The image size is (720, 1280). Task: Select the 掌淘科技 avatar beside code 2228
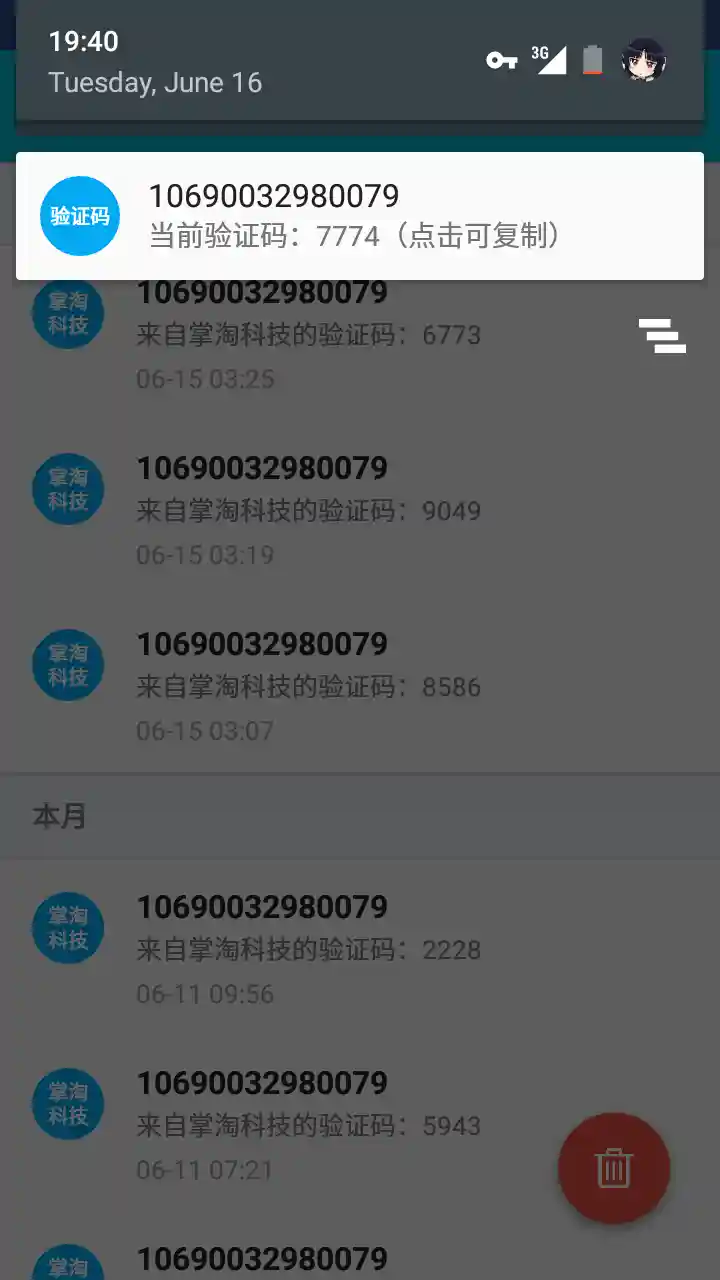(x=67, y=927)
